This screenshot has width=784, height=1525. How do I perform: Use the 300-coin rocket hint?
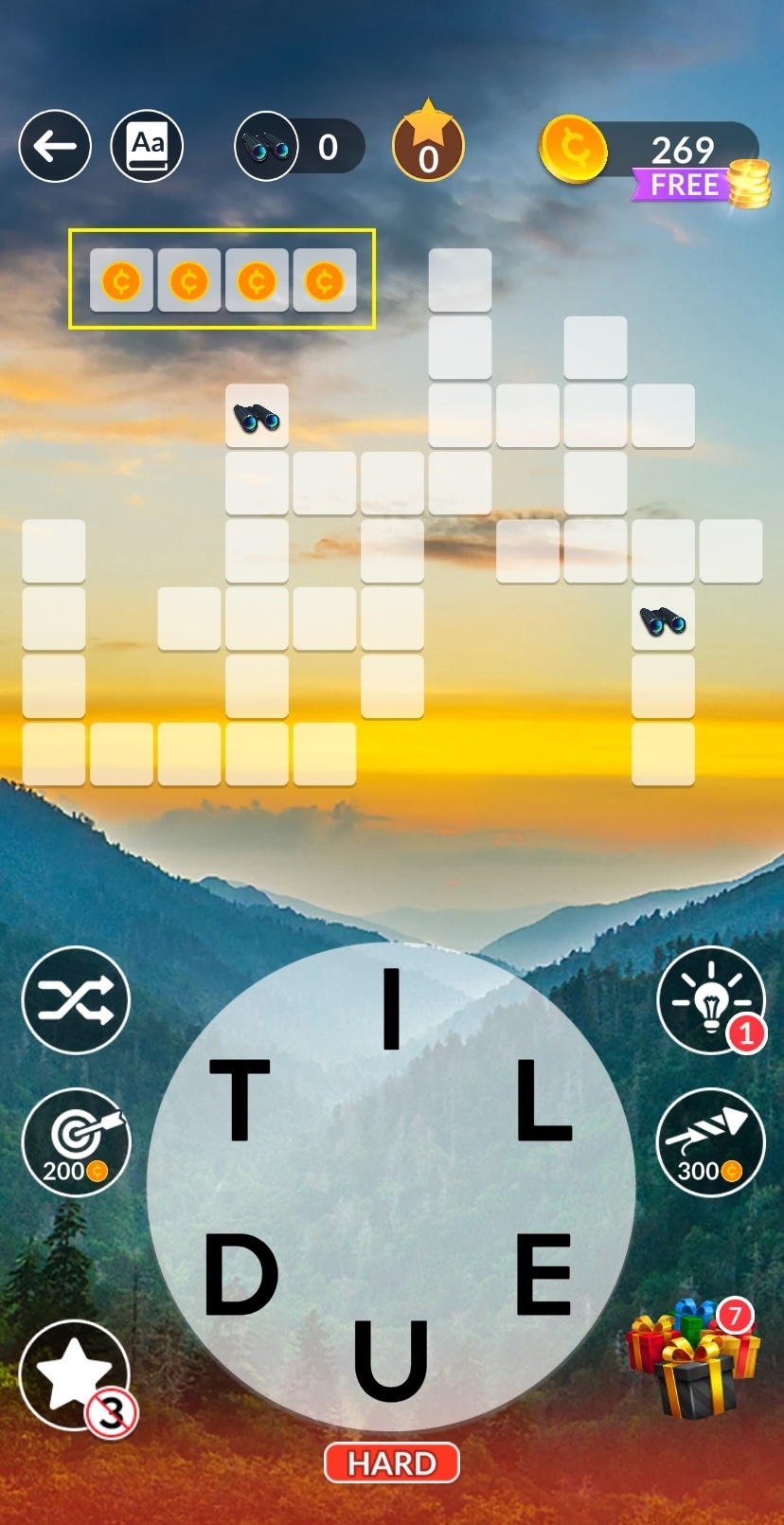tap(710, 1142)
